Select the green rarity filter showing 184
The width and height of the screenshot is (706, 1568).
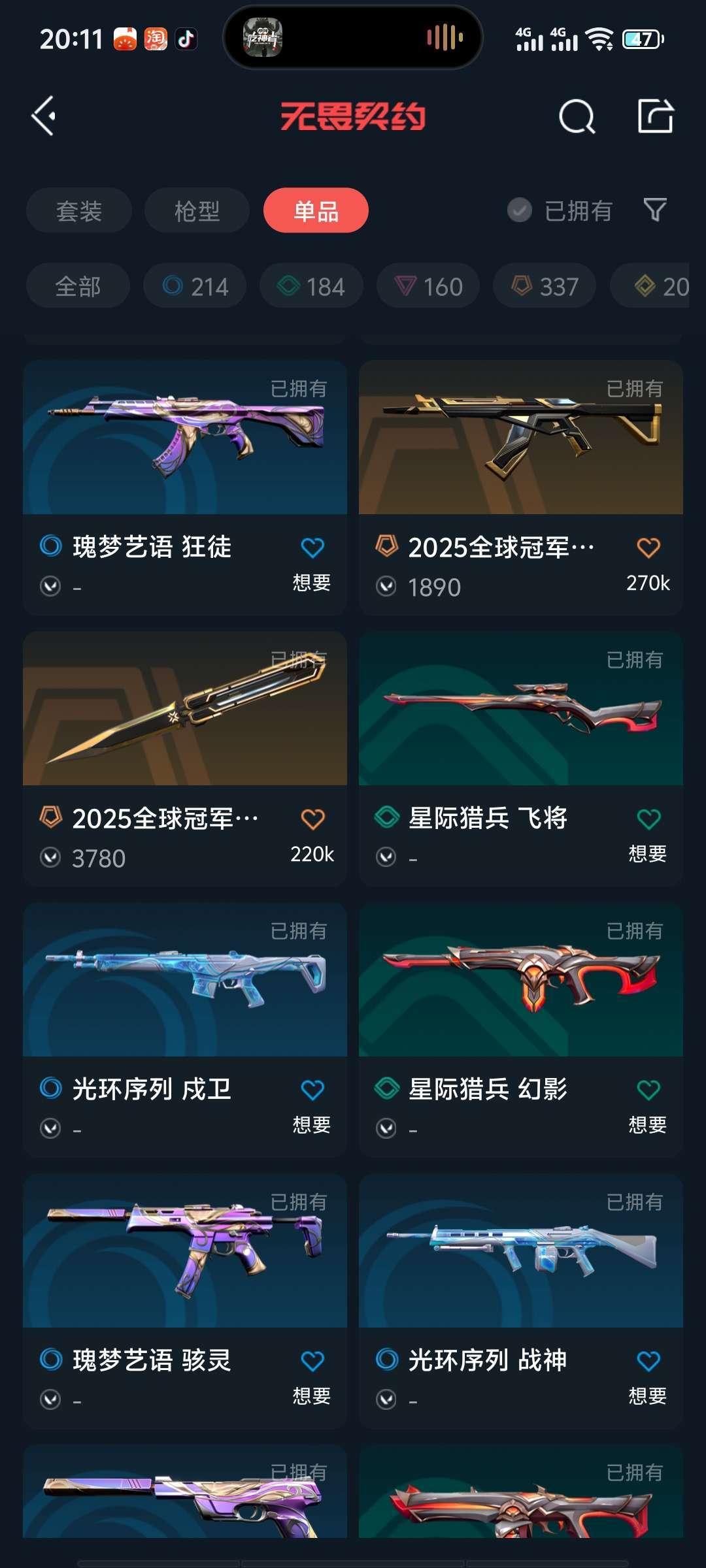(311, 286)
